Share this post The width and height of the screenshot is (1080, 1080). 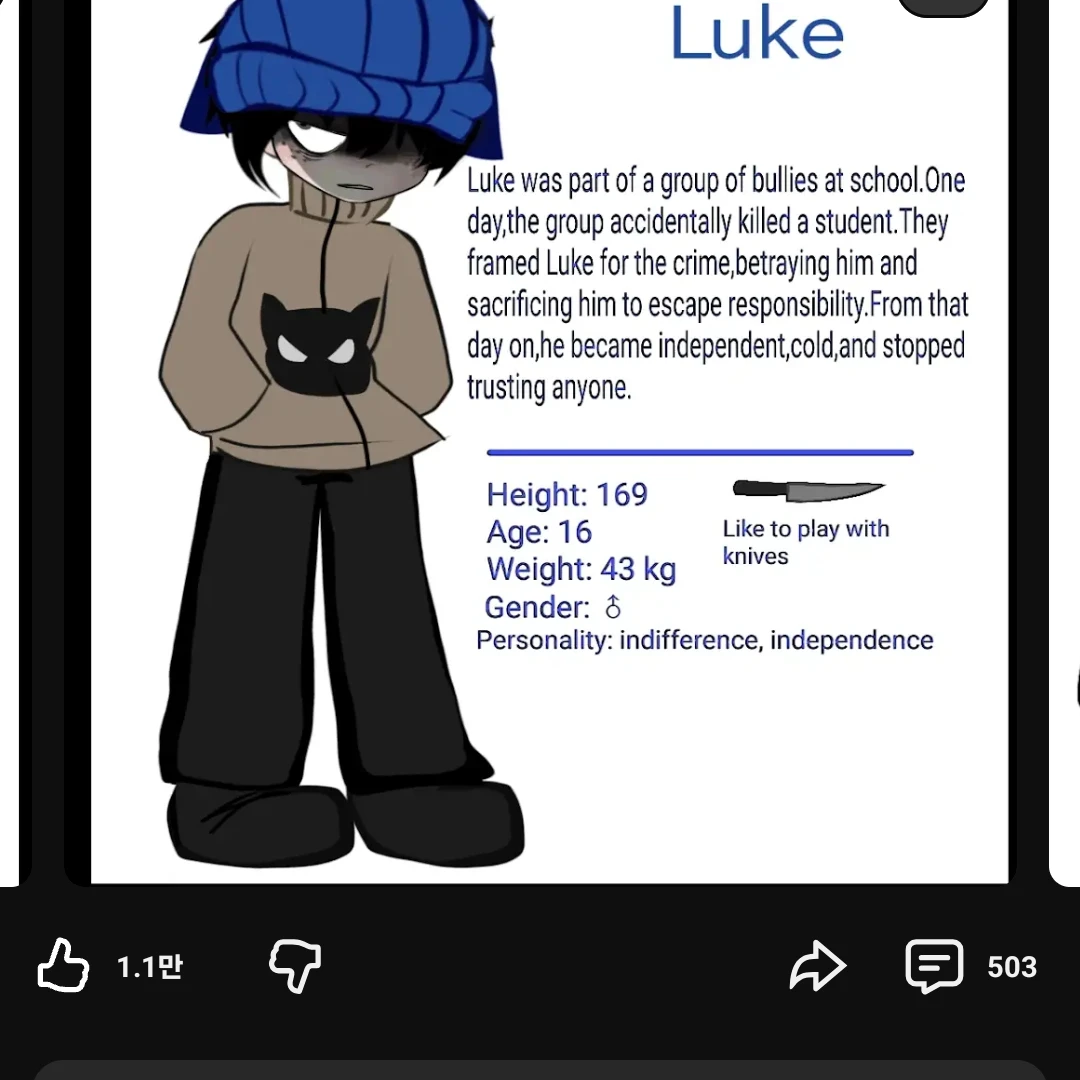[x=817, y=966]
